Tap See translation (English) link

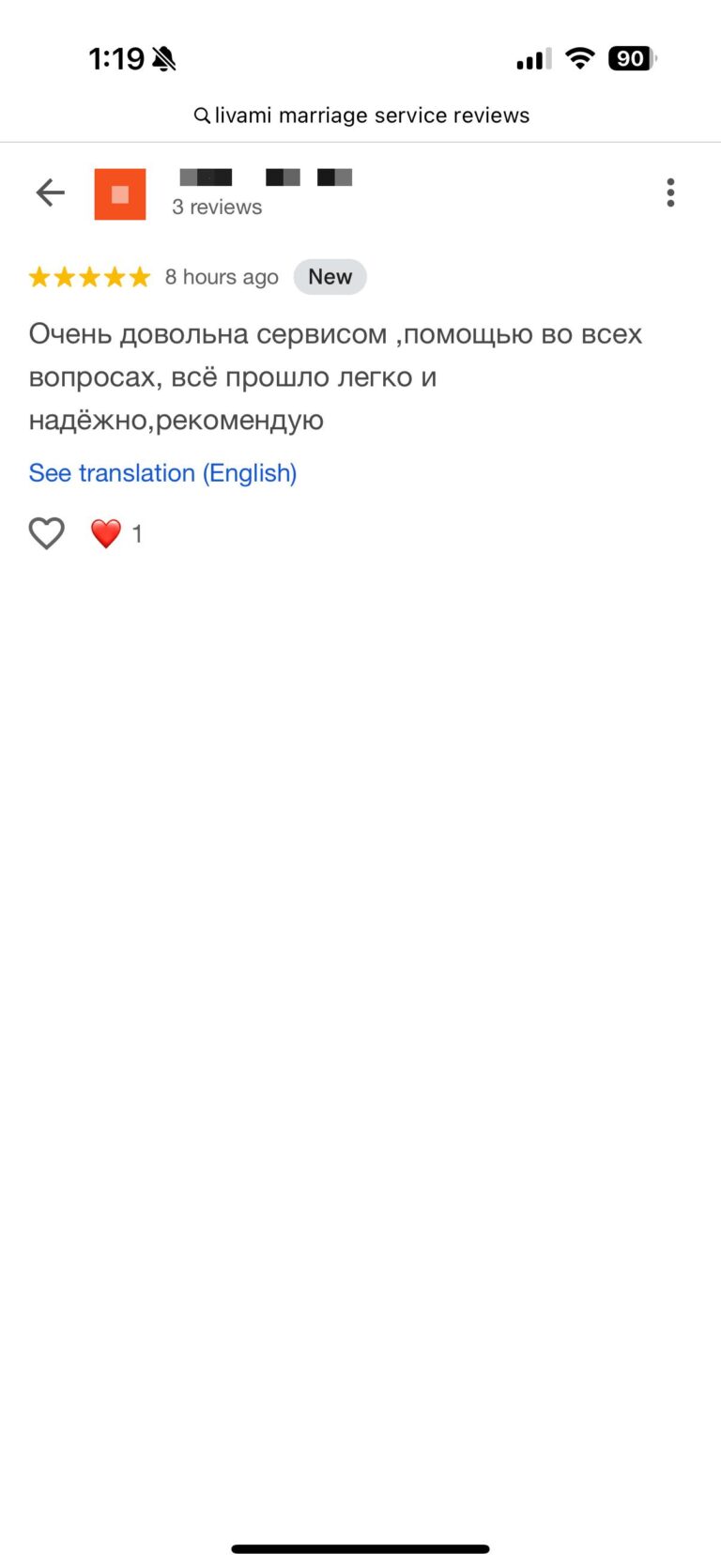(x=162, y=473)
